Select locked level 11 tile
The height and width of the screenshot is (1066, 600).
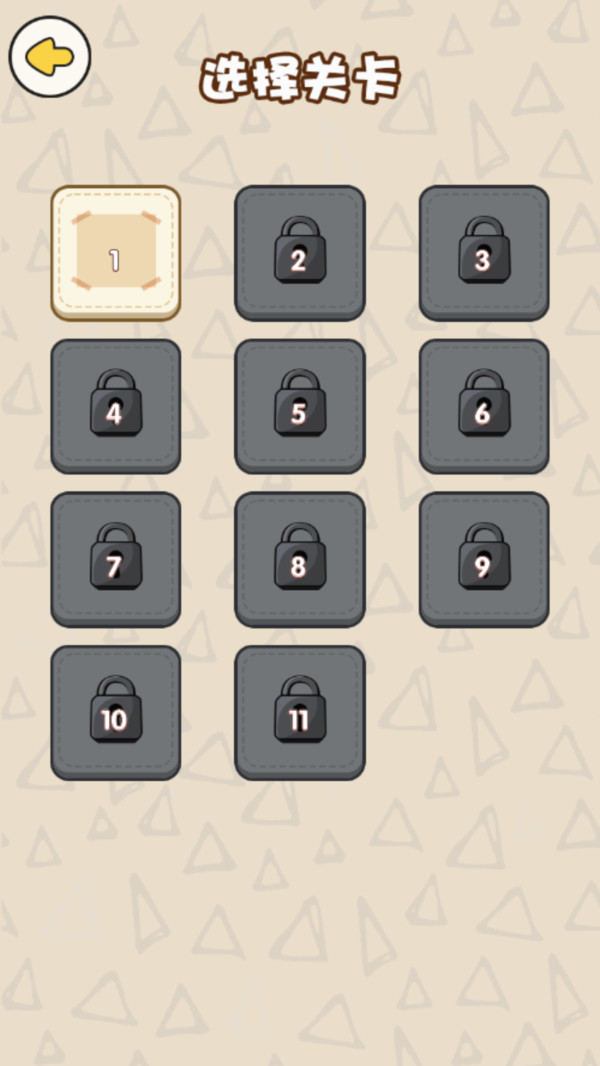[300, 712]
